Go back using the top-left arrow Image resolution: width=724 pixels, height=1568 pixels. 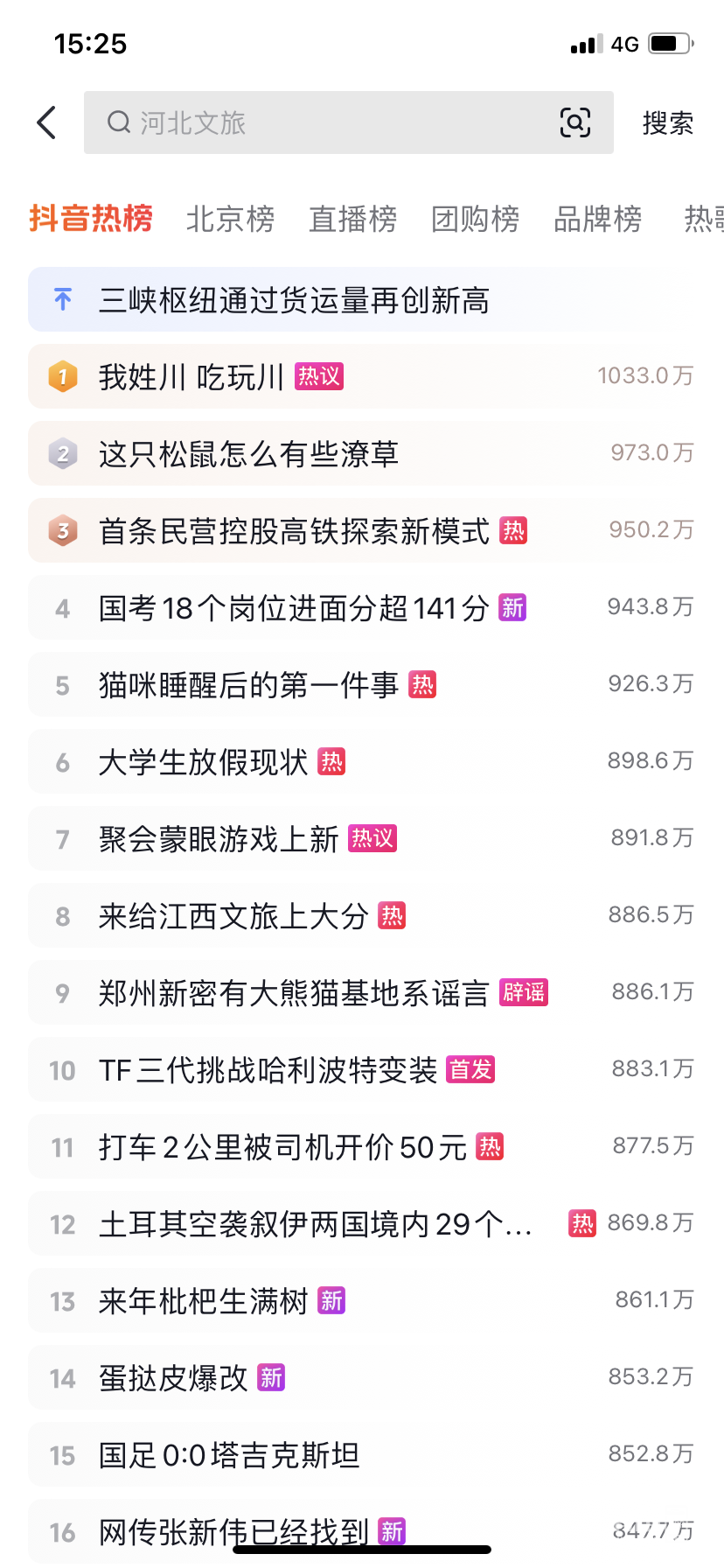click(x=47, y=122)
